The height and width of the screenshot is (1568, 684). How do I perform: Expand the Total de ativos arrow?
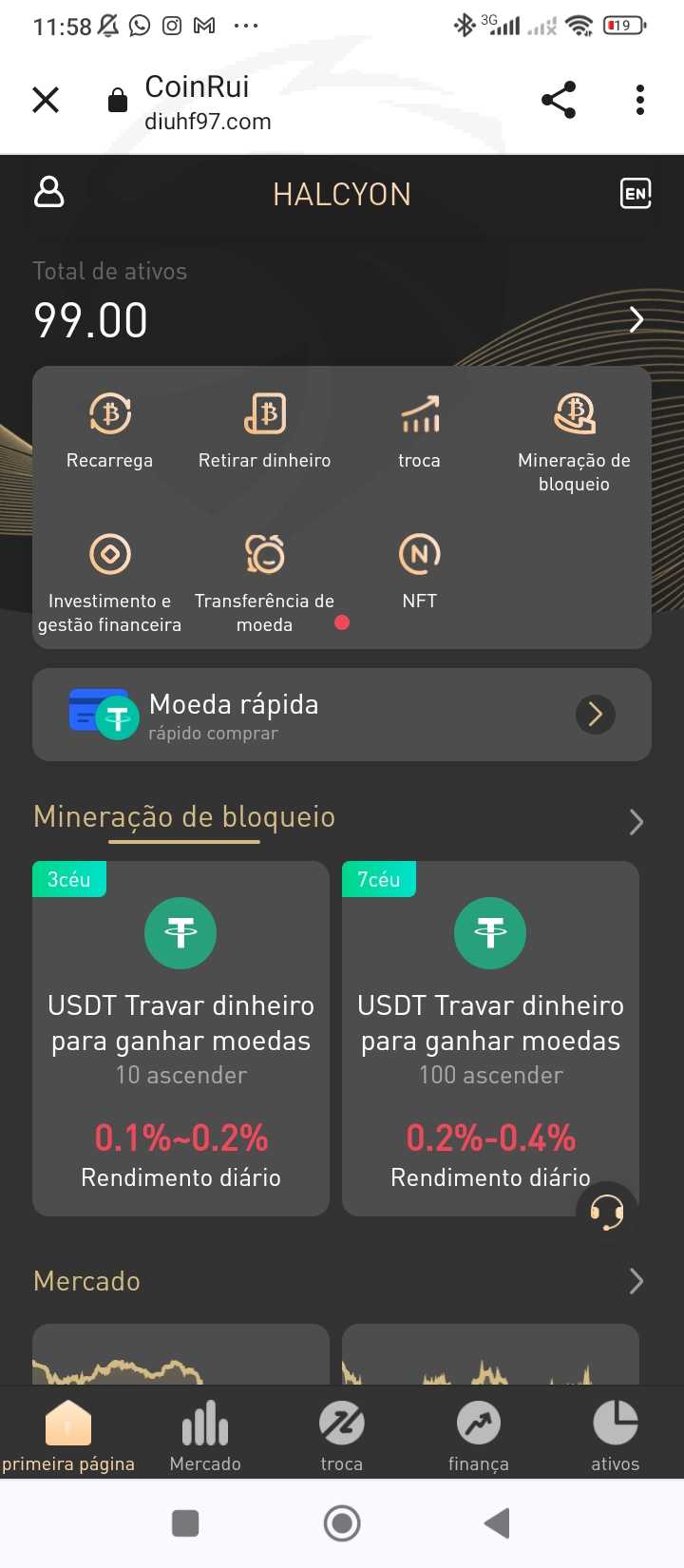coord(636,319)
